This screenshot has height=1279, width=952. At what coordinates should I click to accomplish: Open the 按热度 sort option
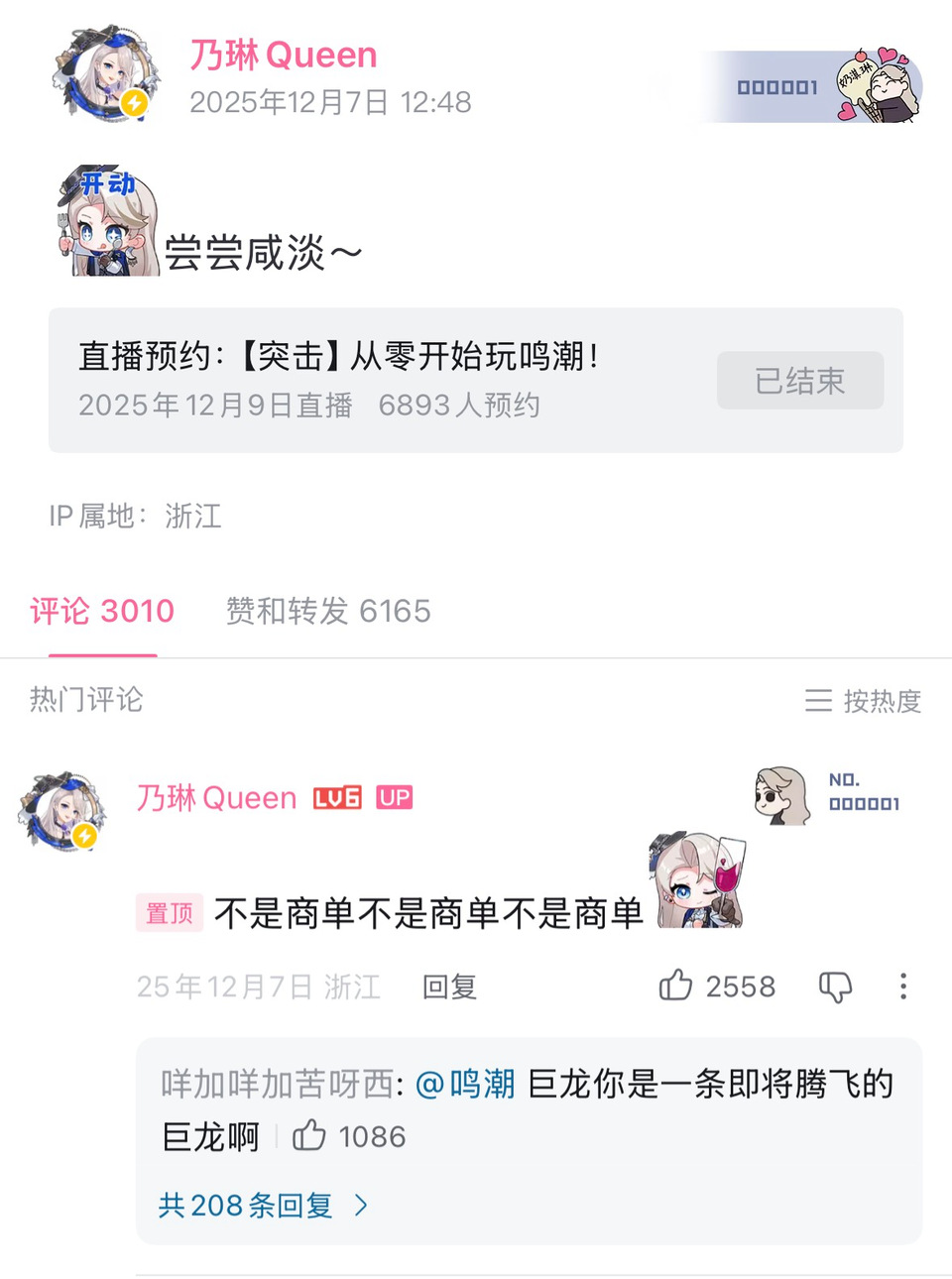[x=863, y=701]
